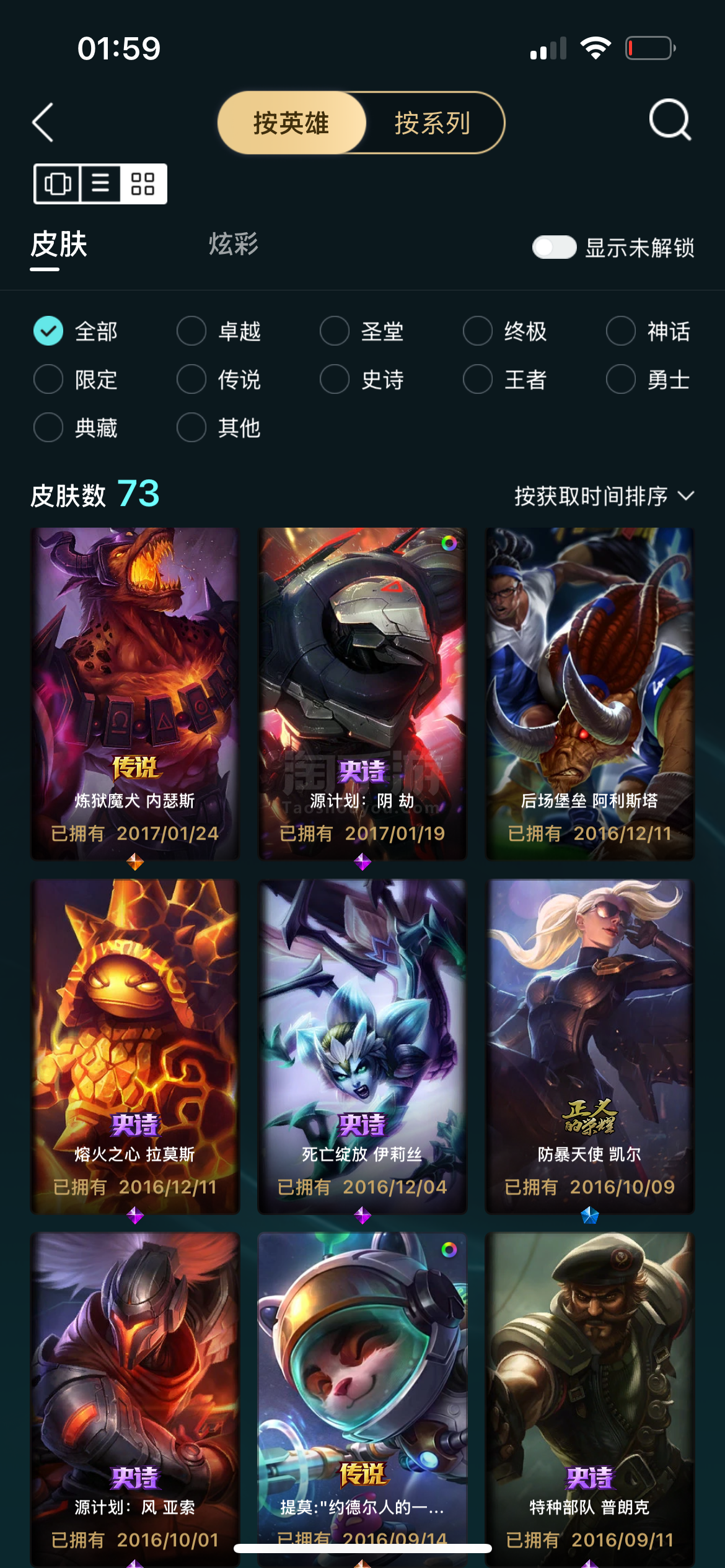The width and height of the screenshot is (725, 1568).
Task: View the 死亡绽放 伊莉丝 skin
Action: [362, 1047]
